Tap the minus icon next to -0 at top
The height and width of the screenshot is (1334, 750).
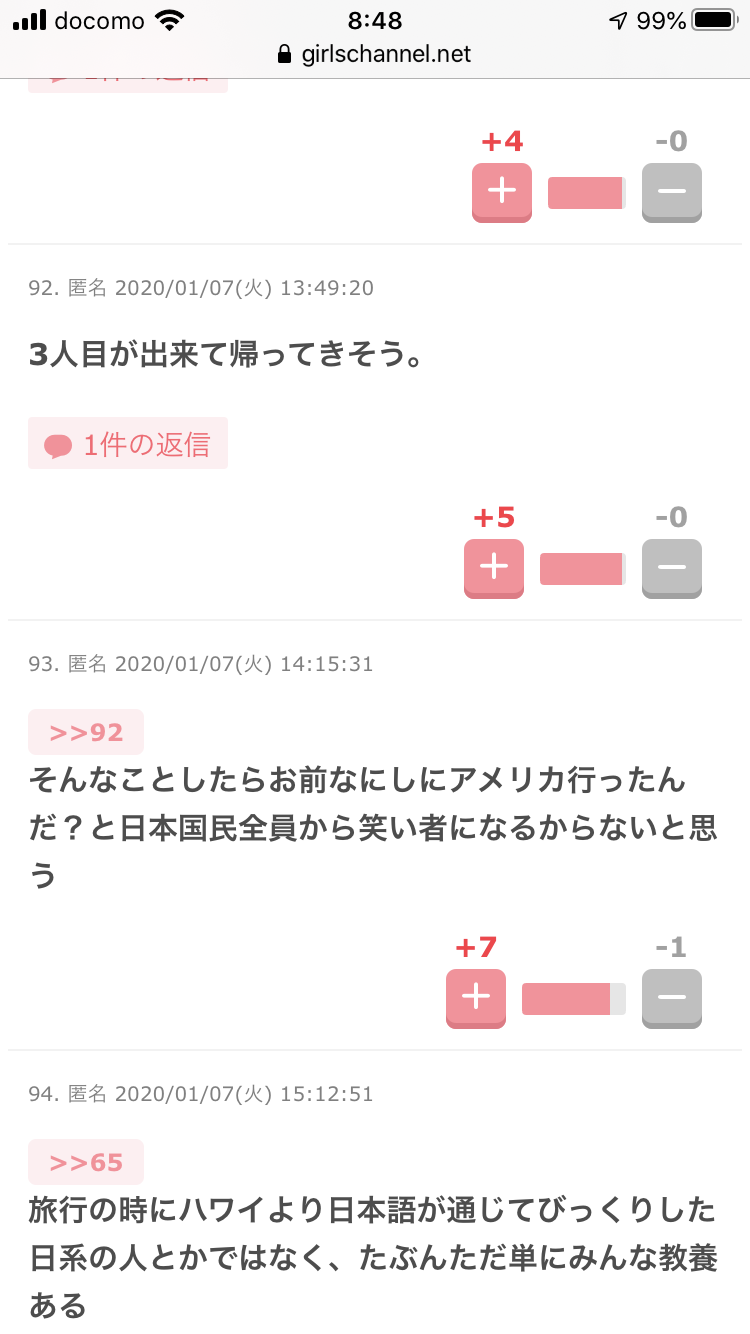671,192
